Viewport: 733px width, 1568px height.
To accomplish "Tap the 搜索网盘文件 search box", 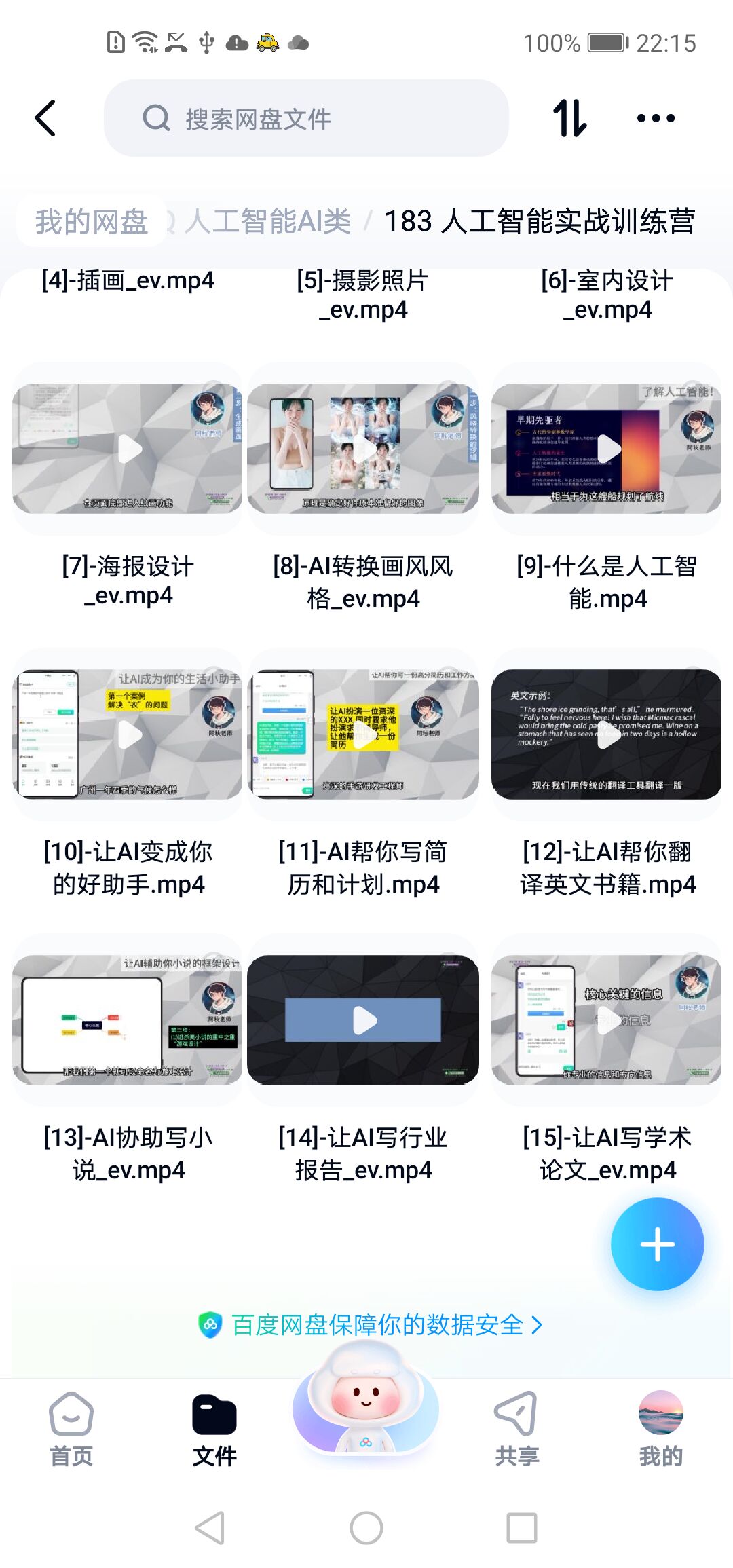I will click(305, 118).
